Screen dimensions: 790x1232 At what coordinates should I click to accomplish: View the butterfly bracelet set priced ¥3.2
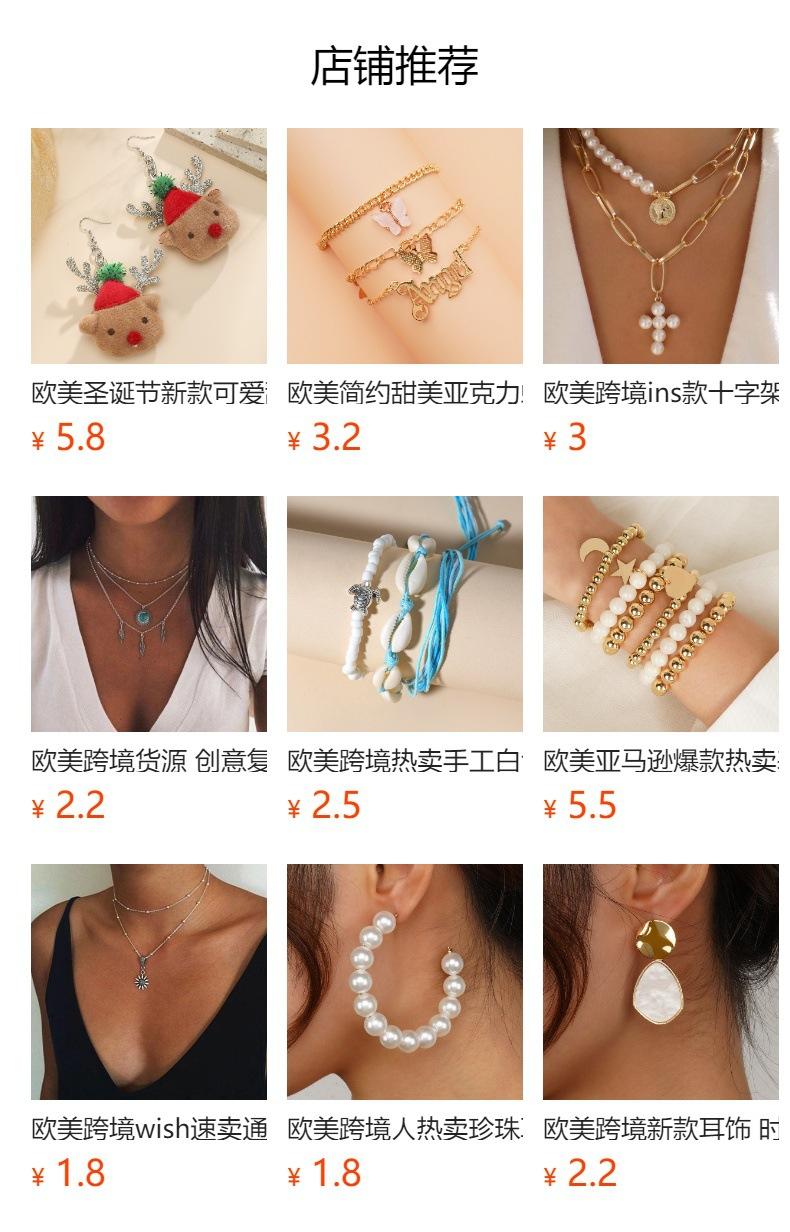click(404, 246)
